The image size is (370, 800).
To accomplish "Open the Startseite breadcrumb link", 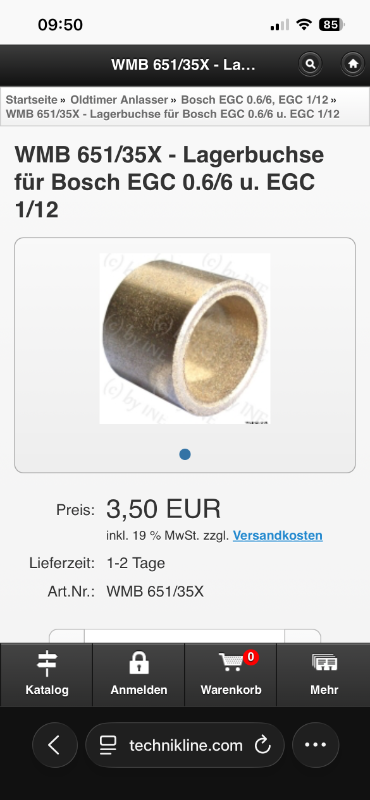I will 31,99.
